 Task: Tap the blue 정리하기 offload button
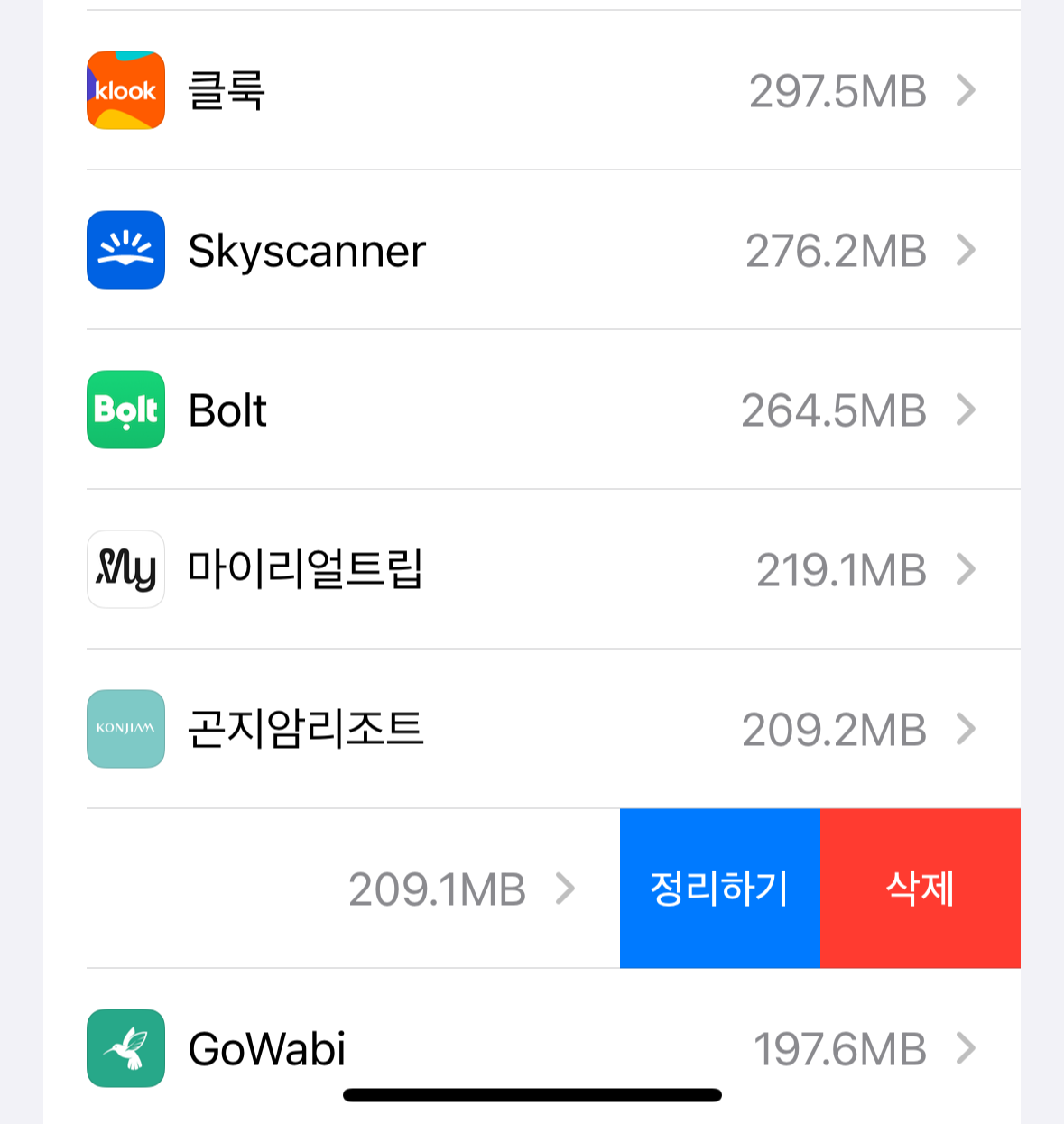click(x=719, y=889)
